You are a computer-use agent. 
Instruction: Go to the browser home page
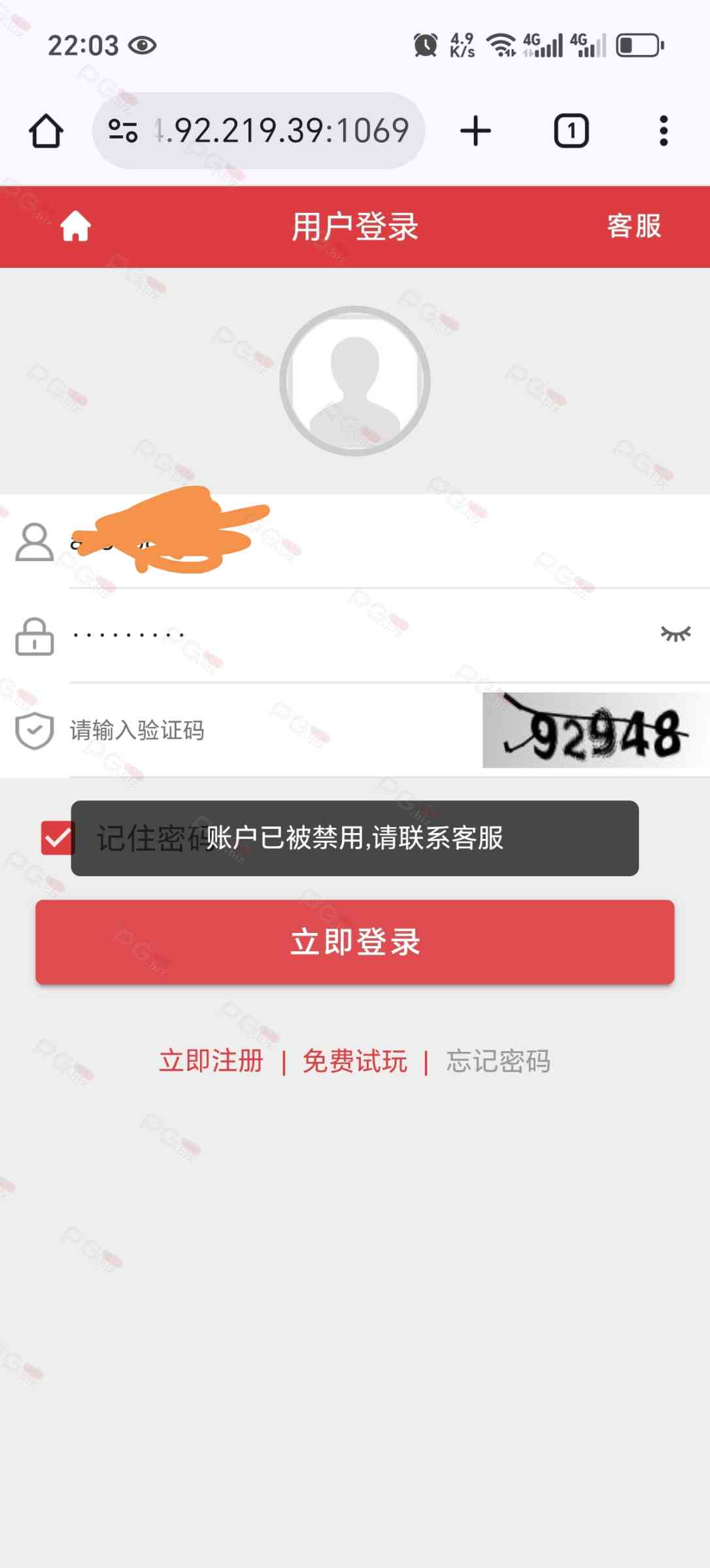46,131
